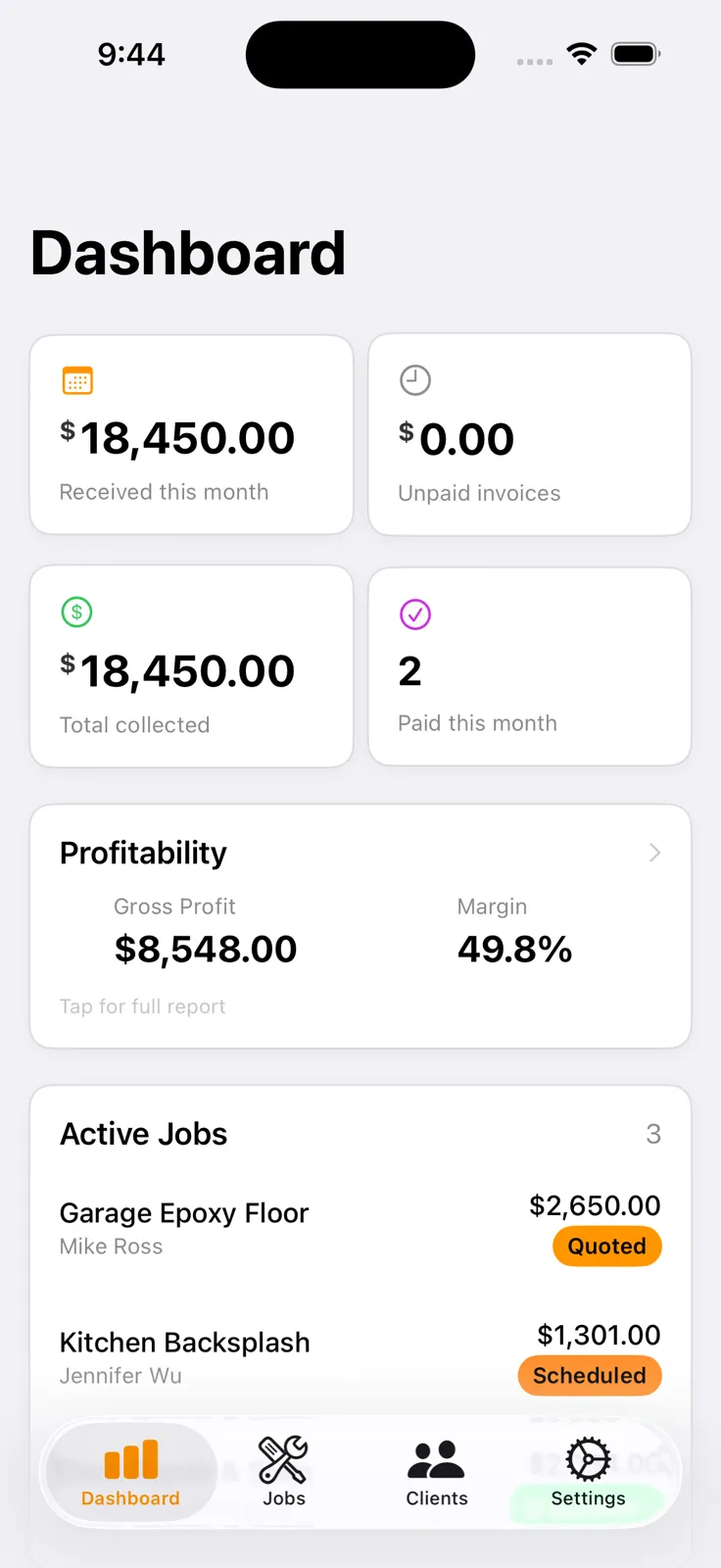Switch to the Dashboard tab
The image size is (721, 1568).
click(130, 1473)
